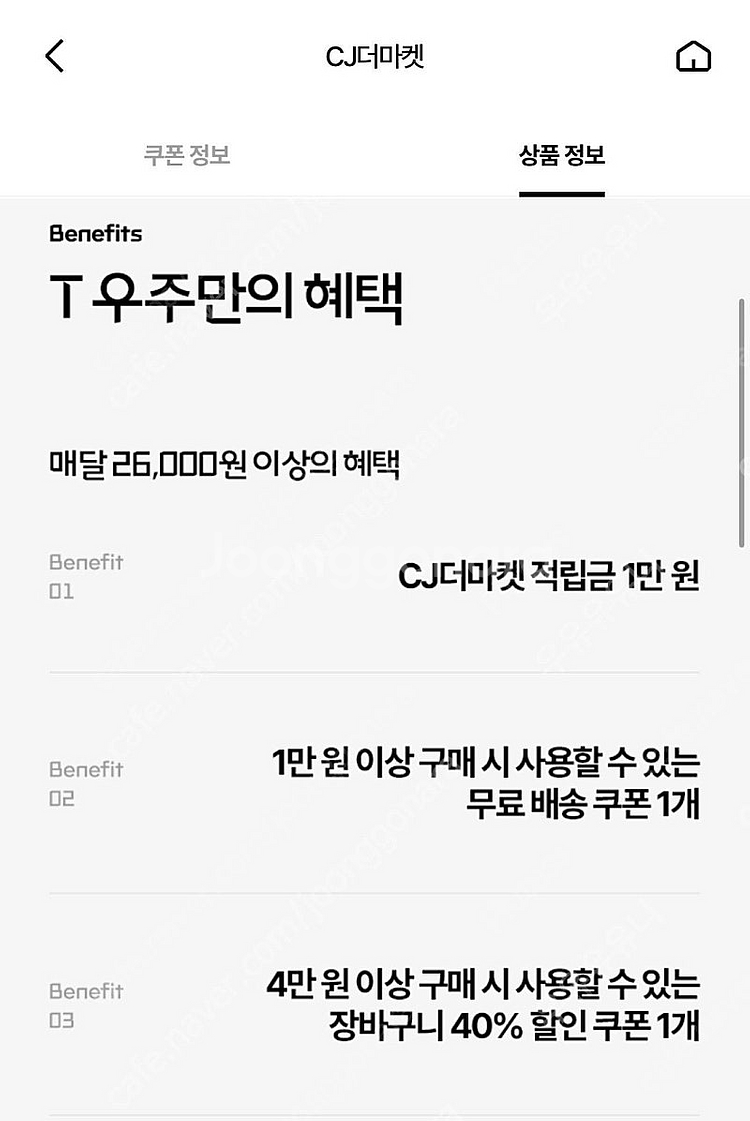750x1121 pixels.
Task: Go back using the arrow icon
Action: point(55,56)
